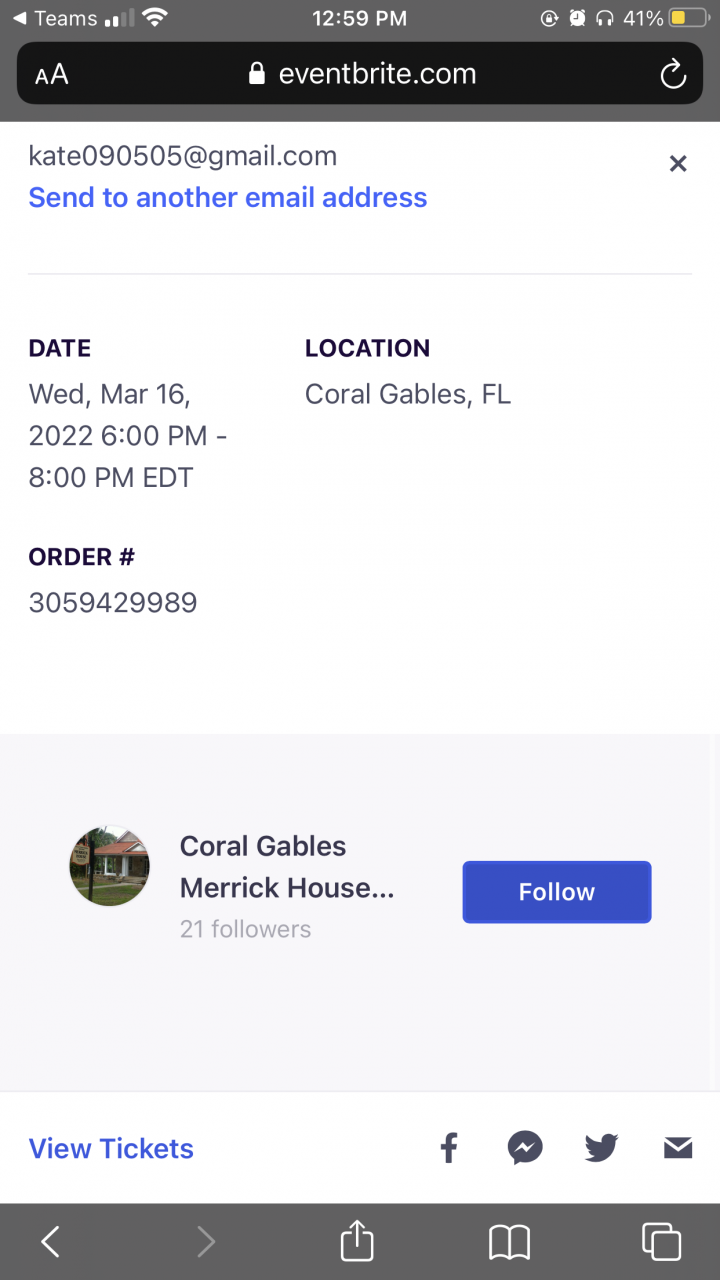The height and width of the screenshot is (1280, 720).
Task: Return to Teams app
Action: (55, 18)
